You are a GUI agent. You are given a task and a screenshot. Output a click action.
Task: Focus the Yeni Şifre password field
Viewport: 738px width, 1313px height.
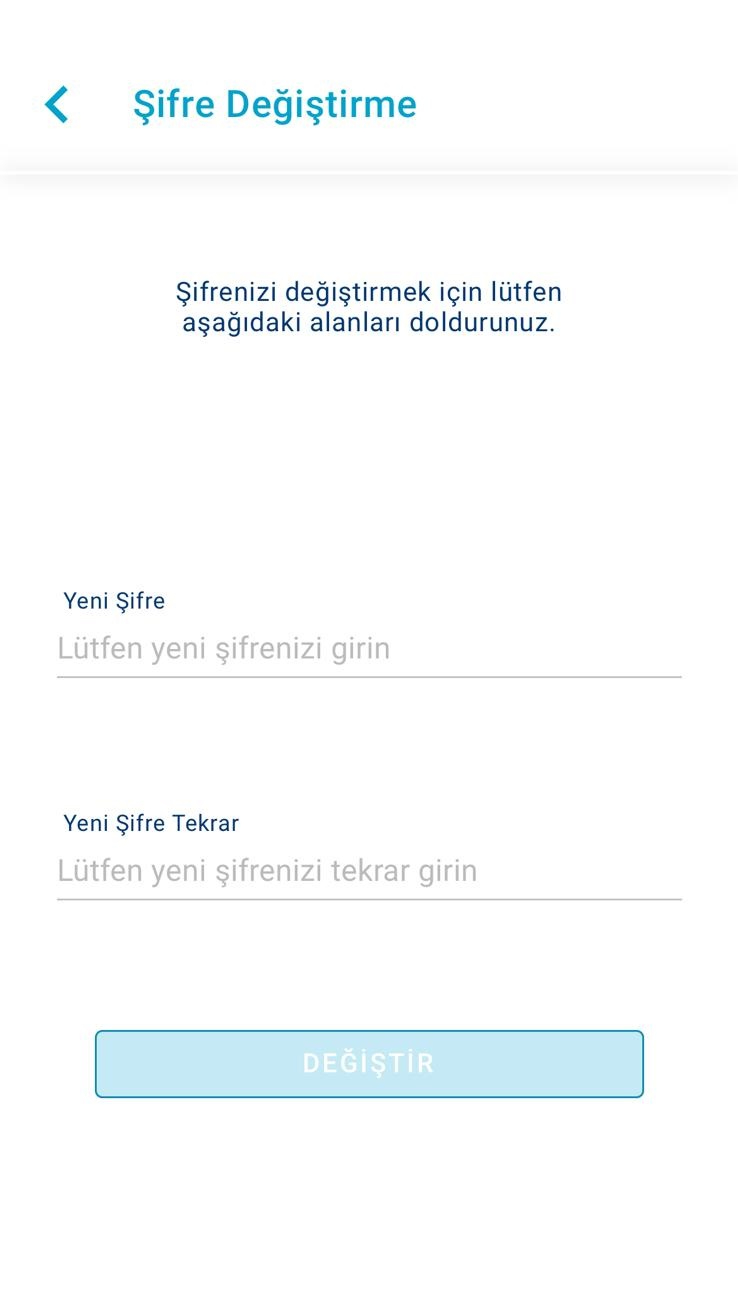(x=368, y=649)
